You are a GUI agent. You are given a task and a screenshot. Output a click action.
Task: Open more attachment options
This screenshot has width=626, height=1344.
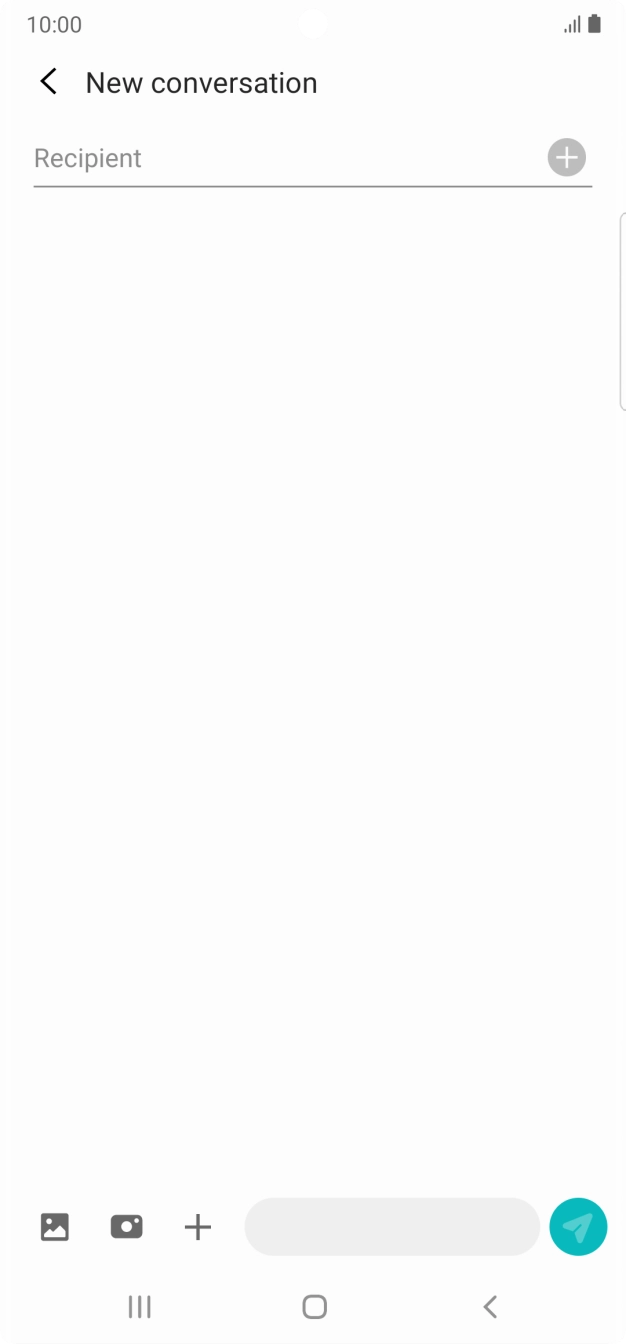(198, 1226)
